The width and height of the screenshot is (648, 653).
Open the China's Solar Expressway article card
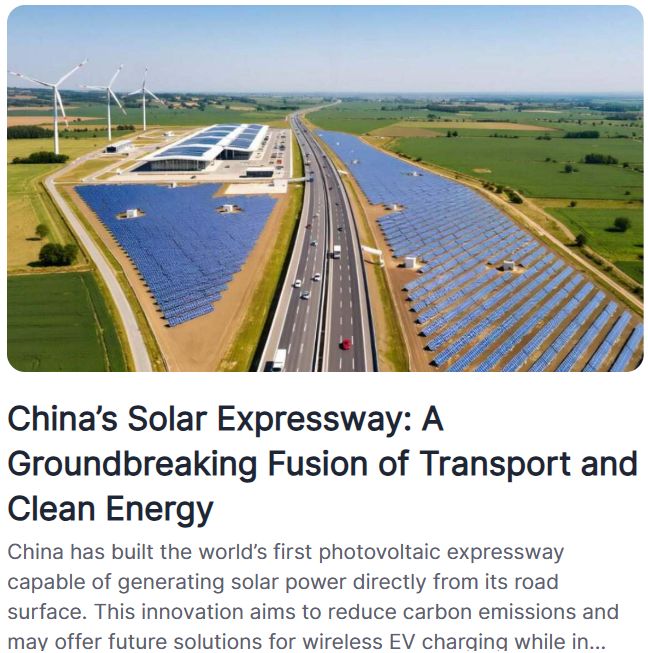pos(322,464)
